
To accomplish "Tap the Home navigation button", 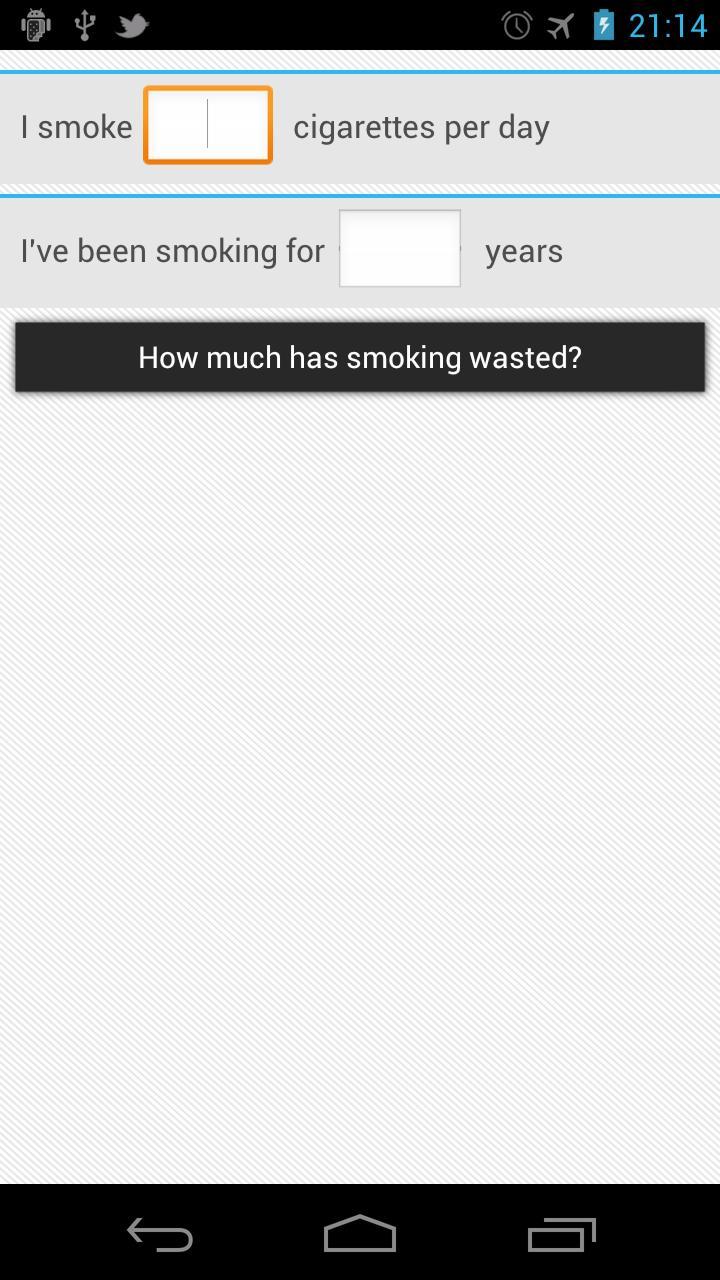I will pyautogui.click(x=359, y=1234).
